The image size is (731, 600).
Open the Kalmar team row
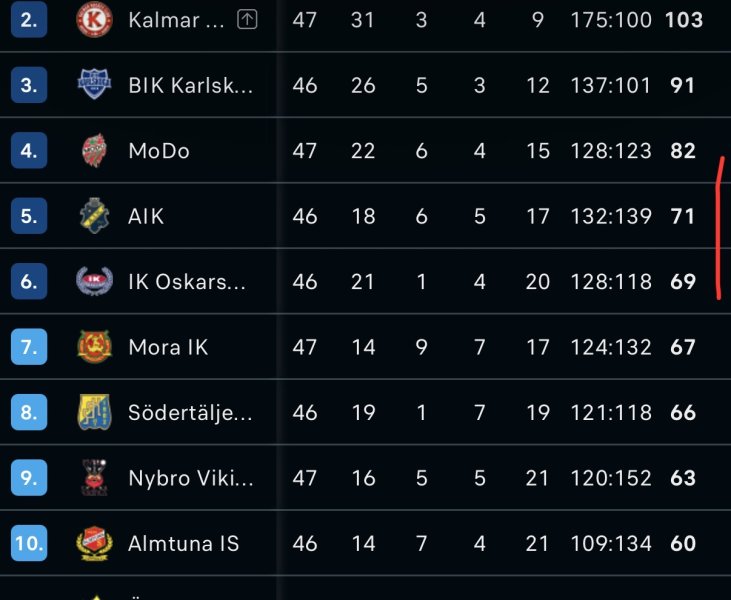point(176,20)
